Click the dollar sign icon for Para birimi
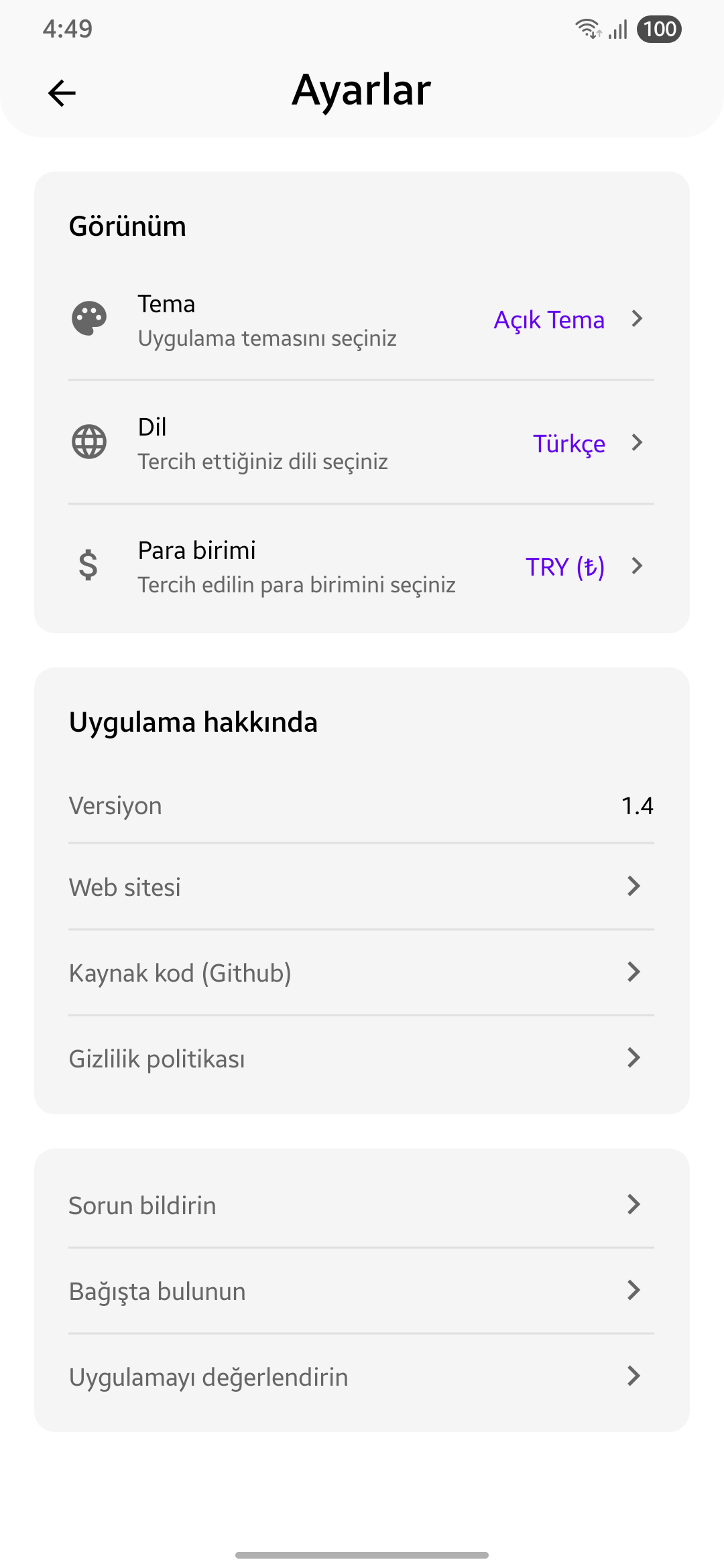The image size is (724, 1568). click(x=88, y=566)
